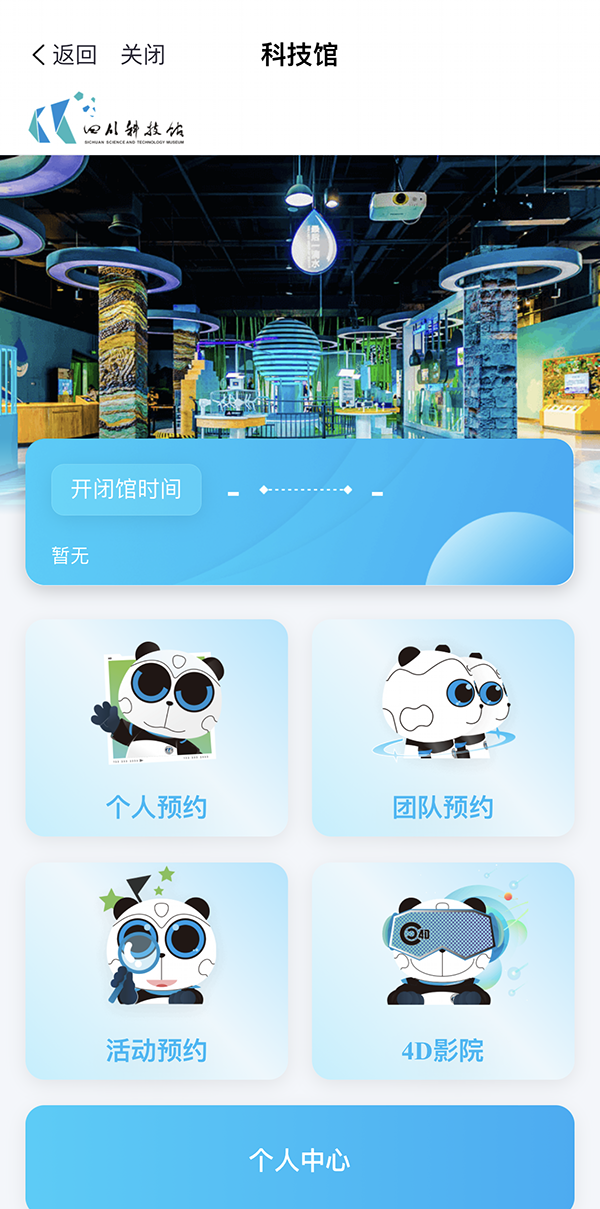
Task: Close the page with 关闭
Action: [x=143, y=55]
